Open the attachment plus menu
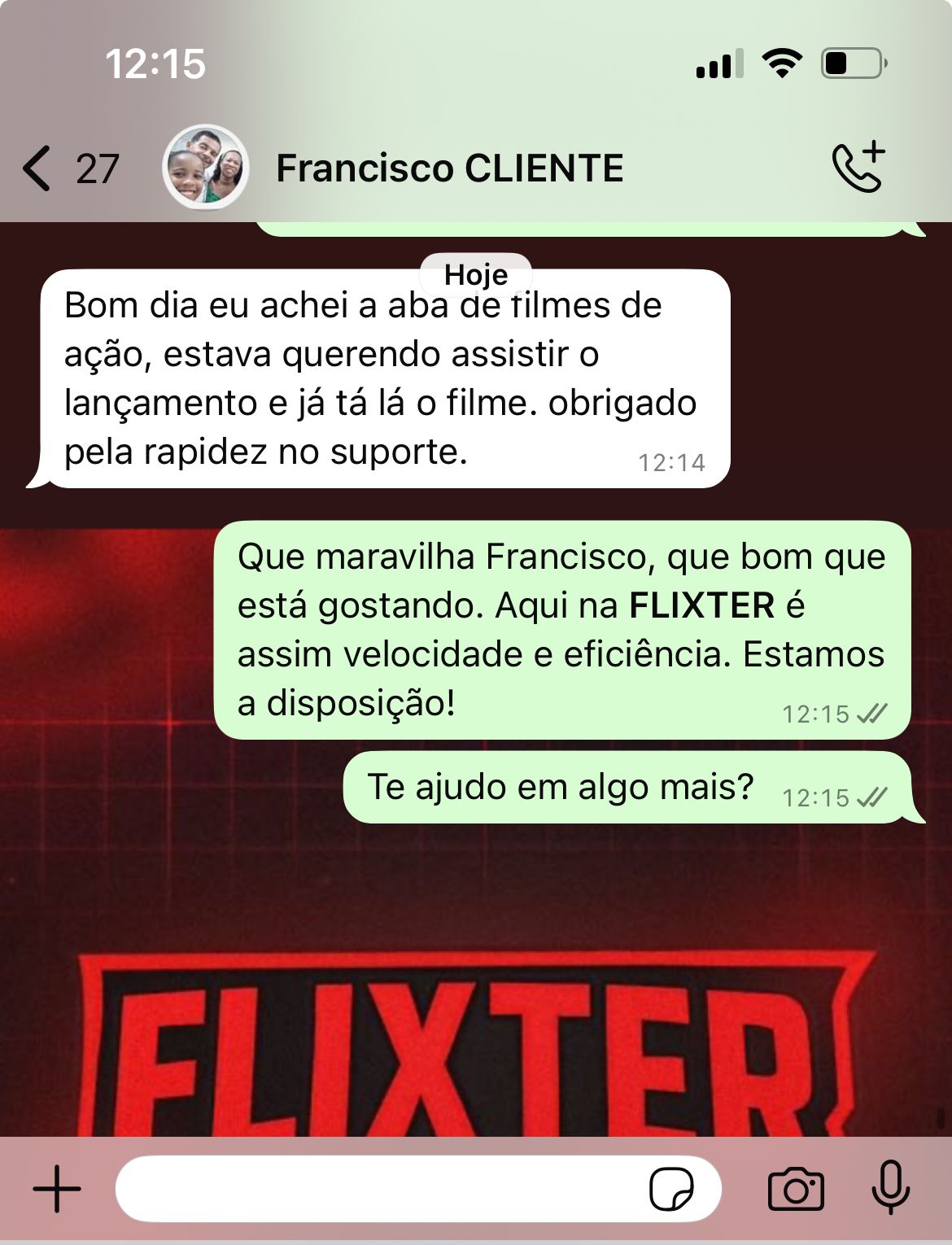The height and width of the screenshot is (1245, 952). tap(57, 1189)
